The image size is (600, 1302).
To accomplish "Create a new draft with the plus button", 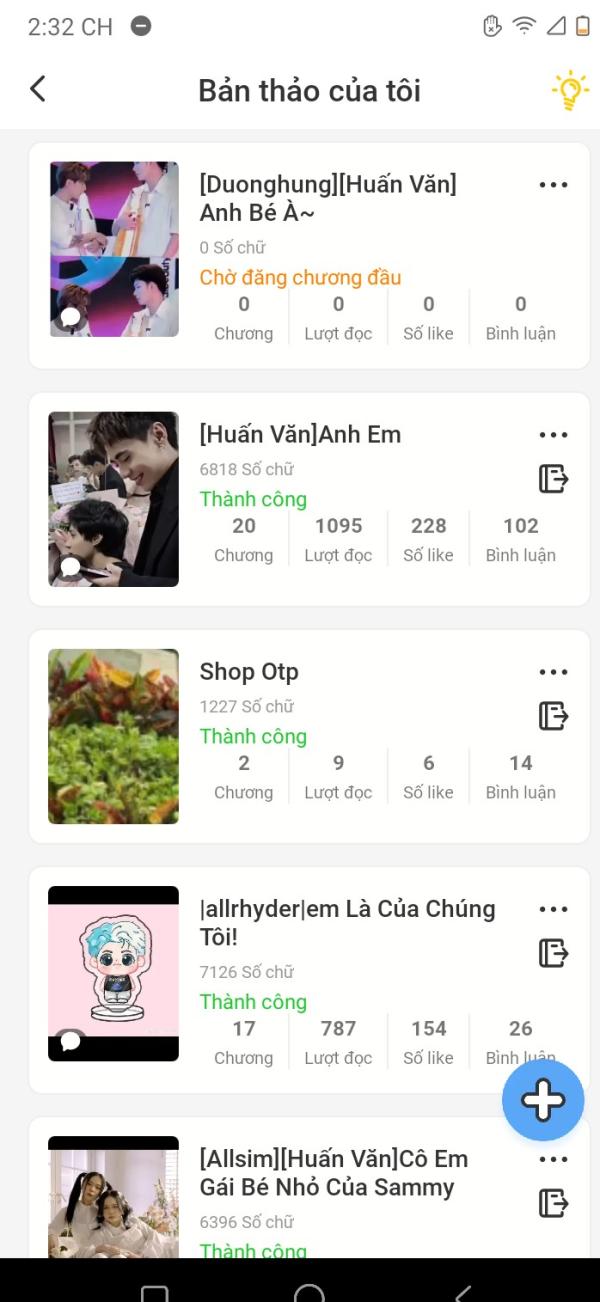I will pos(543,1100).
